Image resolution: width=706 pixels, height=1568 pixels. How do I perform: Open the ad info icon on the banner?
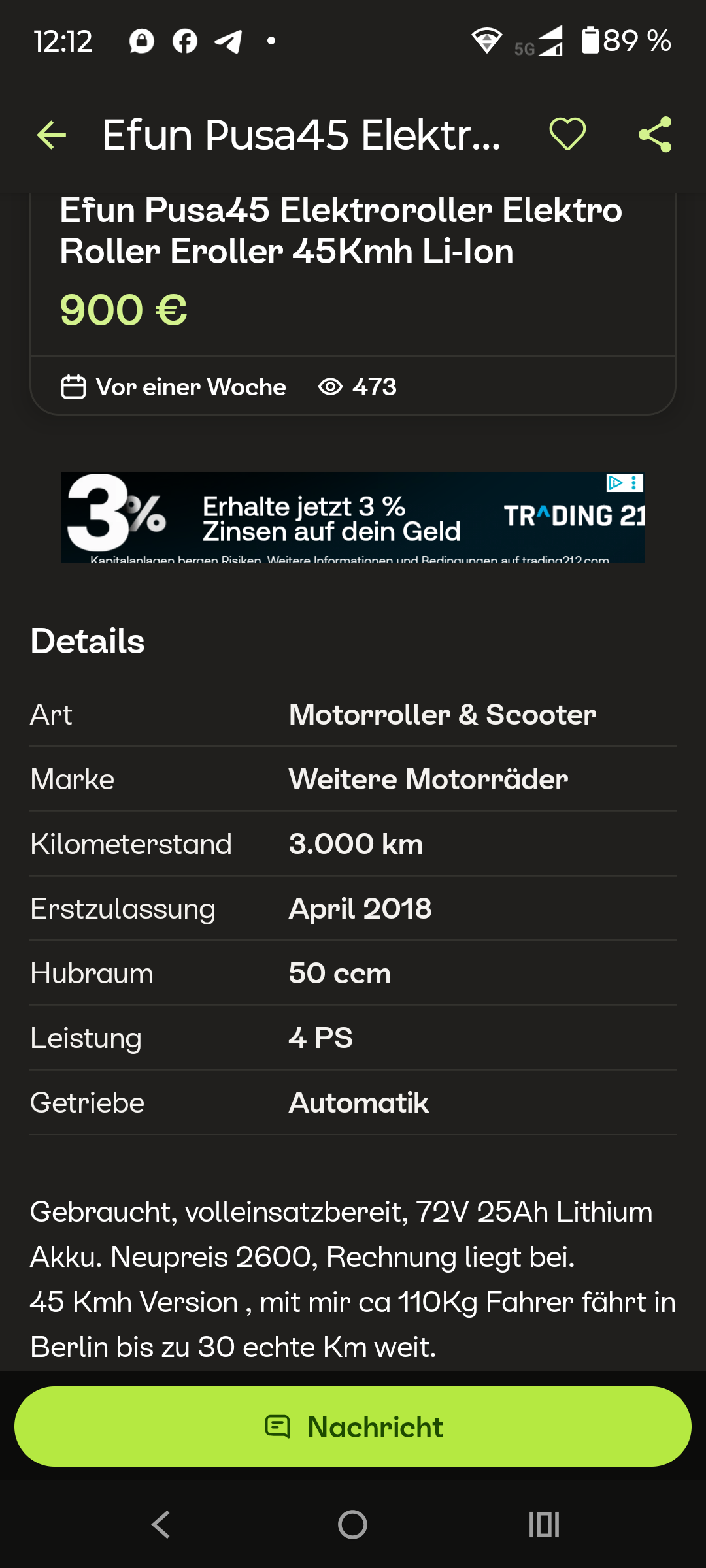click(x=615, y=483)
